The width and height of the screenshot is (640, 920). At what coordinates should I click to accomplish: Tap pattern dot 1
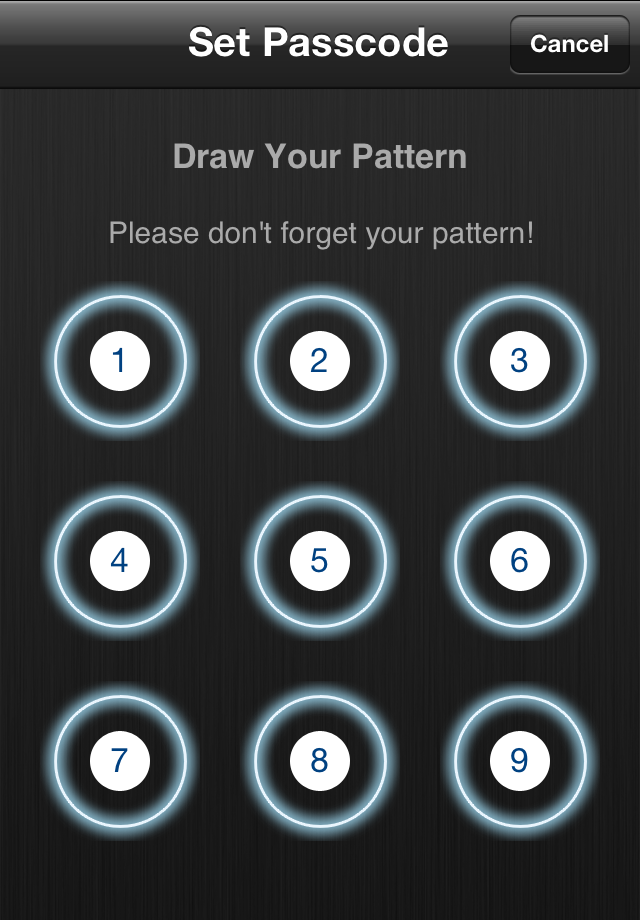point(120,361)
